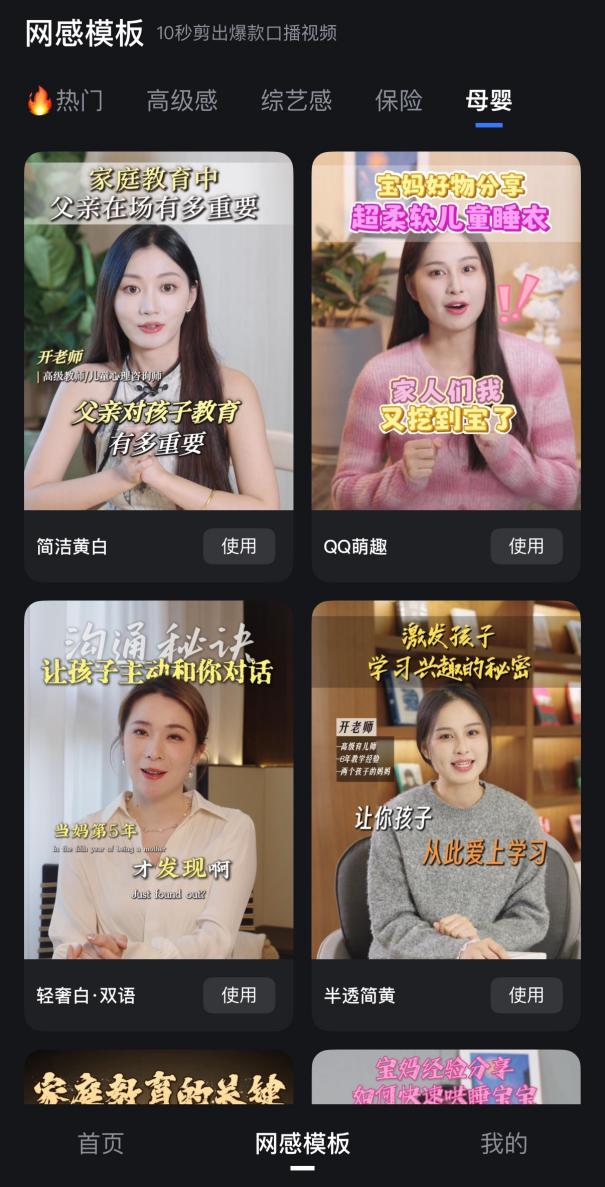
Task: Open the 半透简黄 template thumbnail
Action: [446, 780]
